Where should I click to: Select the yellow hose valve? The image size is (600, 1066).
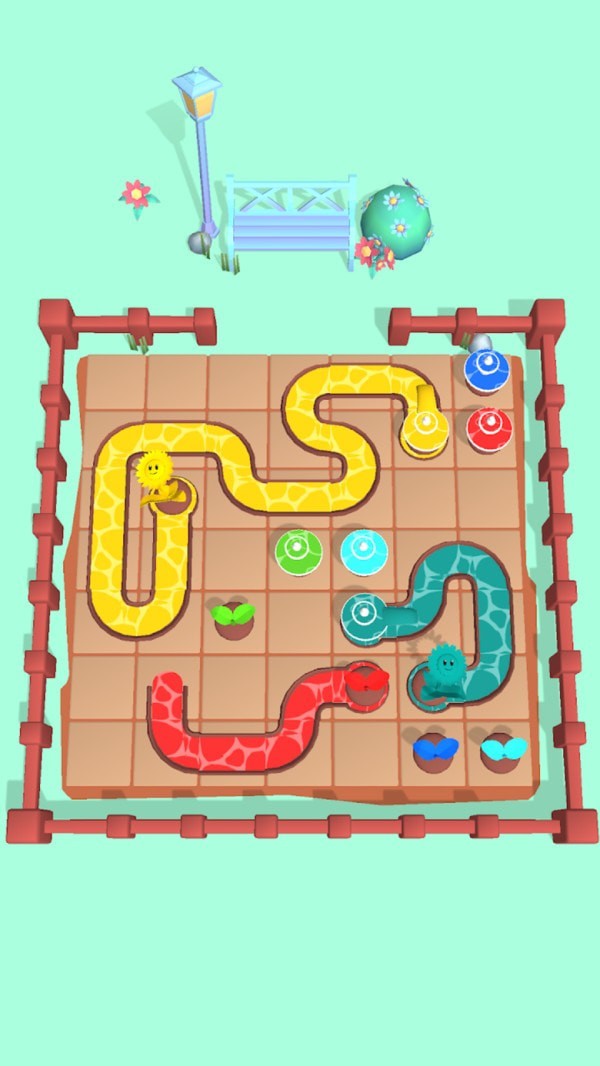tap(423, 432)
